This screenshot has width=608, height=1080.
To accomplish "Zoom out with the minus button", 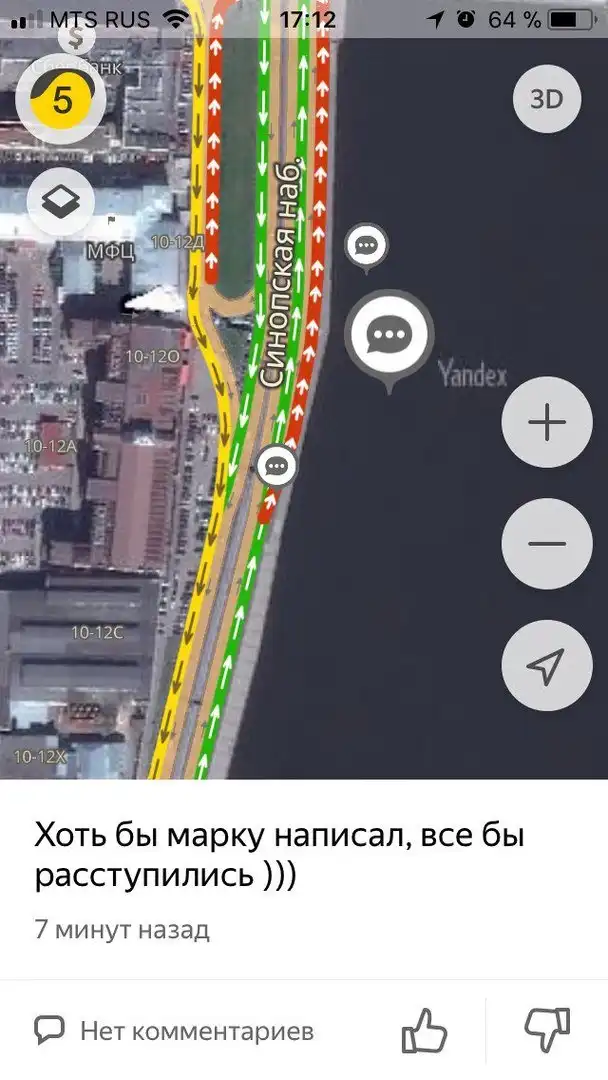I will (546, 544).
